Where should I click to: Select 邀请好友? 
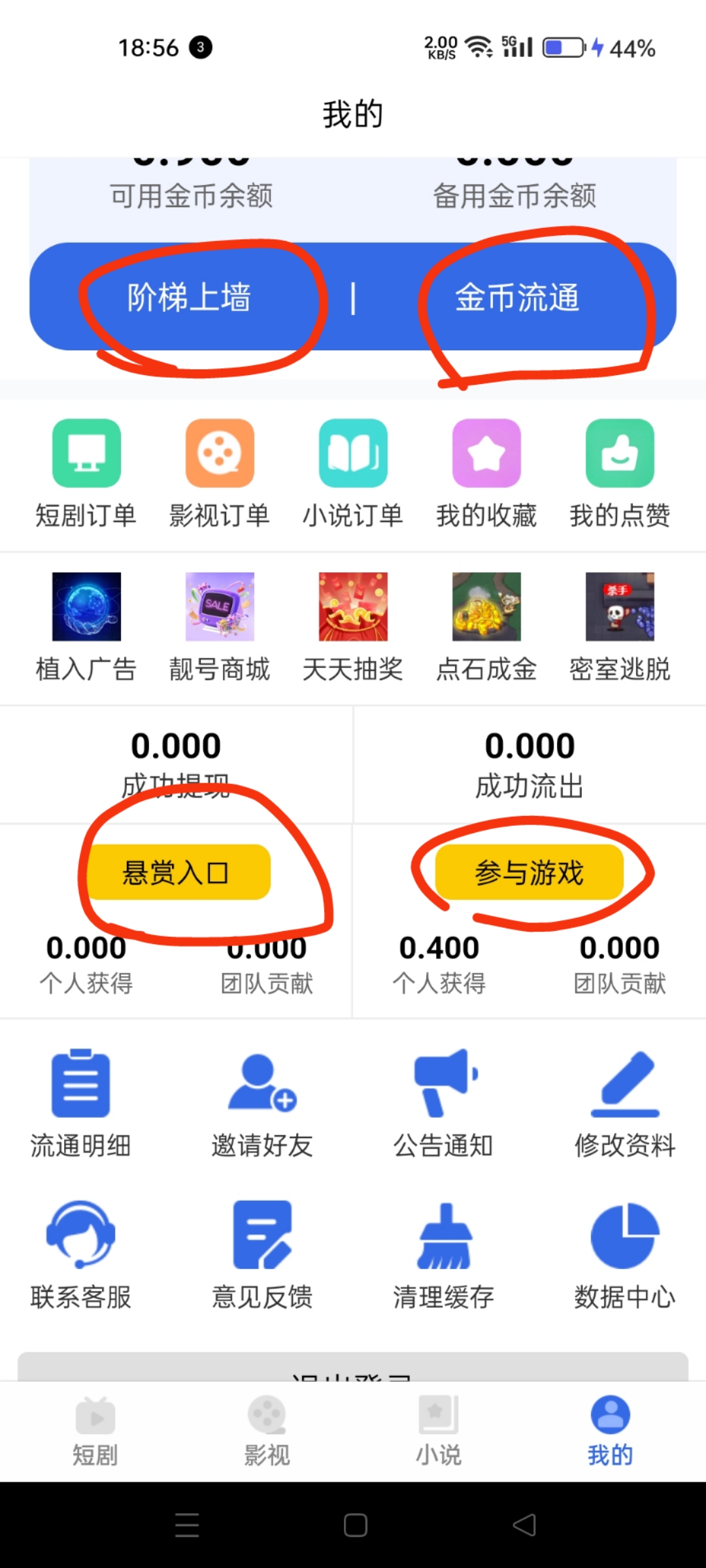(x=262, y=1104)
